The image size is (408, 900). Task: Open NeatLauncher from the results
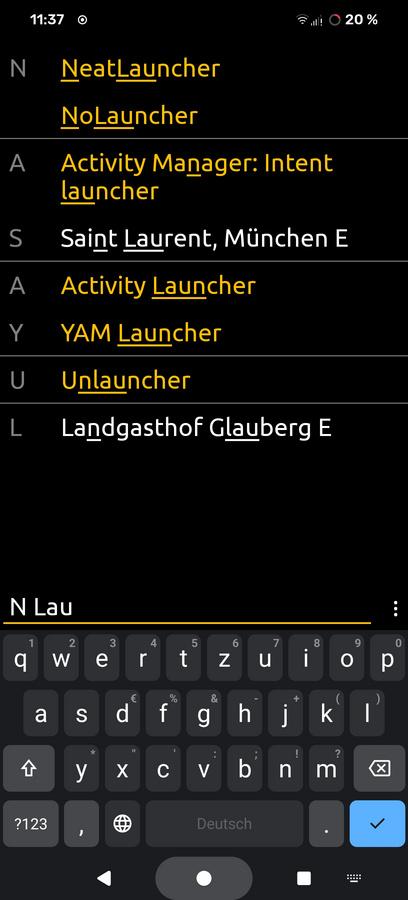pyautogui.click(x=140, y=69)
